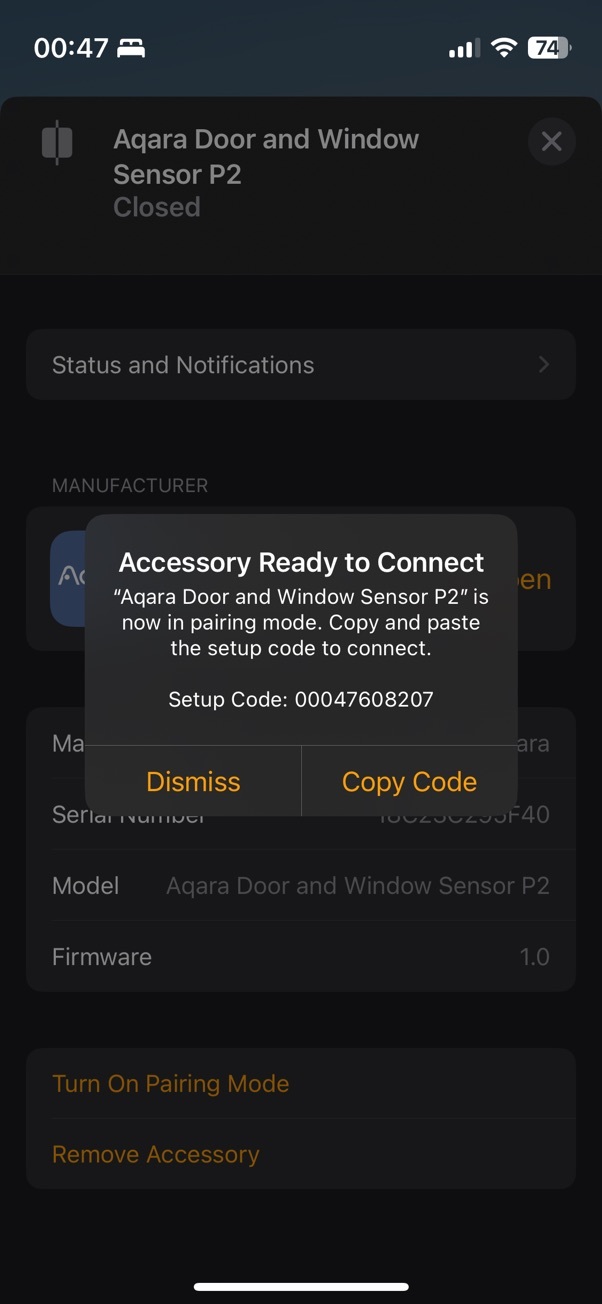Remove this accessory
This screenshot has width=602, height=1304.
pyautogui.click(x=156, y=1155)
